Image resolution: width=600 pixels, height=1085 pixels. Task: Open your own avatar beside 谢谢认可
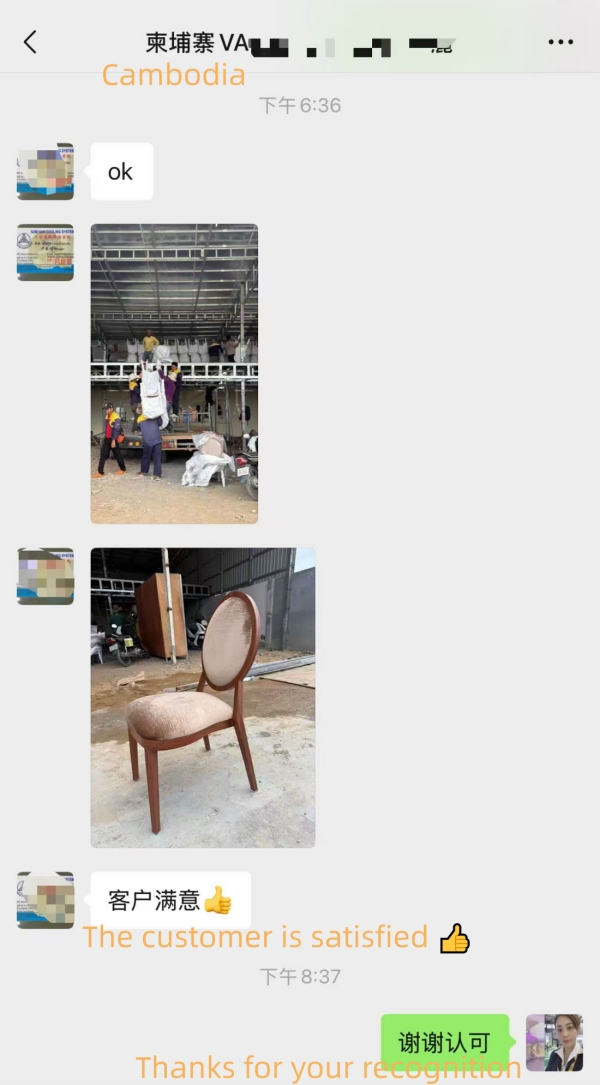coord(554,1043)
